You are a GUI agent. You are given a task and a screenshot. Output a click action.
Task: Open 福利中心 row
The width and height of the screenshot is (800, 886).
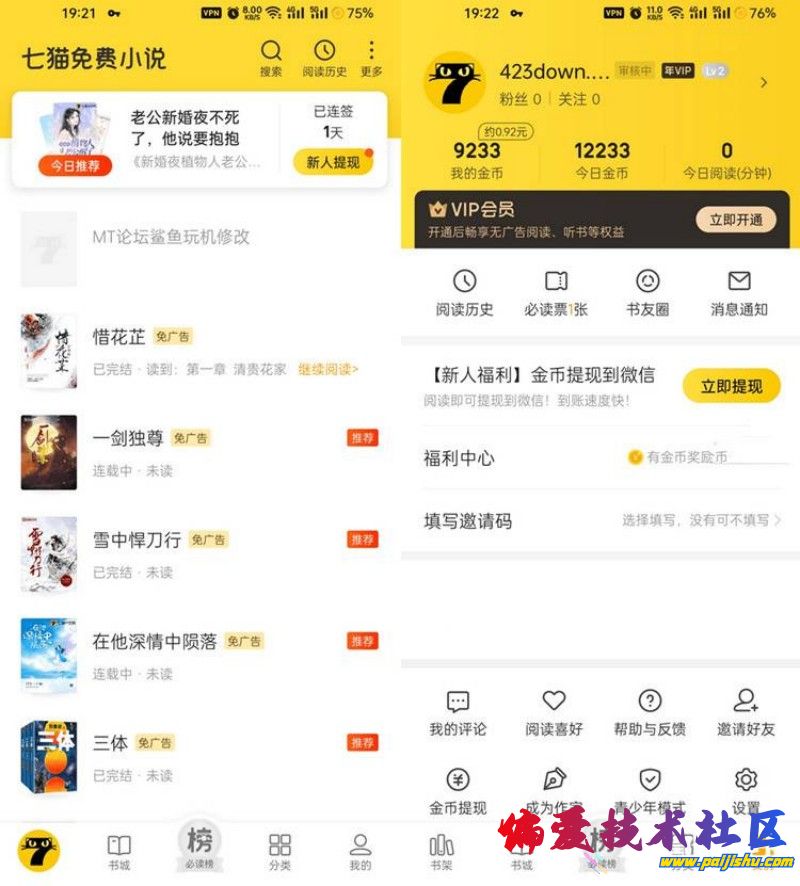click(x=600, y=458)
